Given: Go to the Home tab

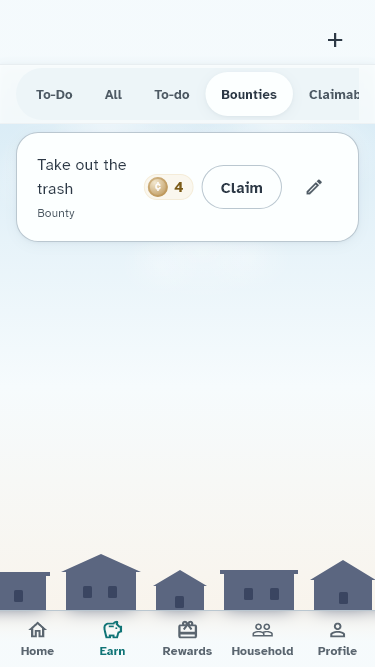Looking at the screenshot, I should 37,638.
